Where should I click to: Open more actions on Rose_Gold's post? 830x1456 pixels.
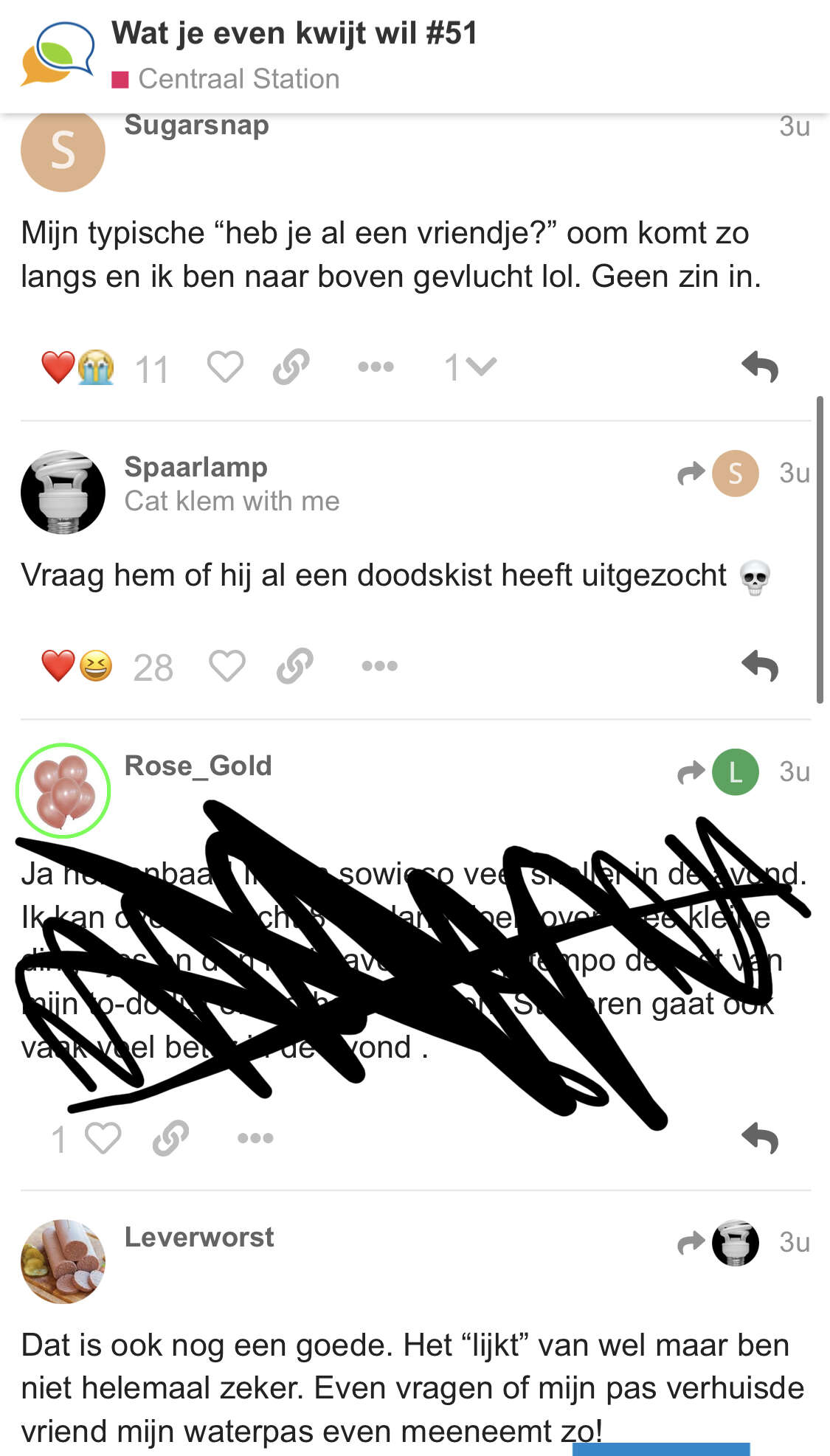(x=255, y=1138)
